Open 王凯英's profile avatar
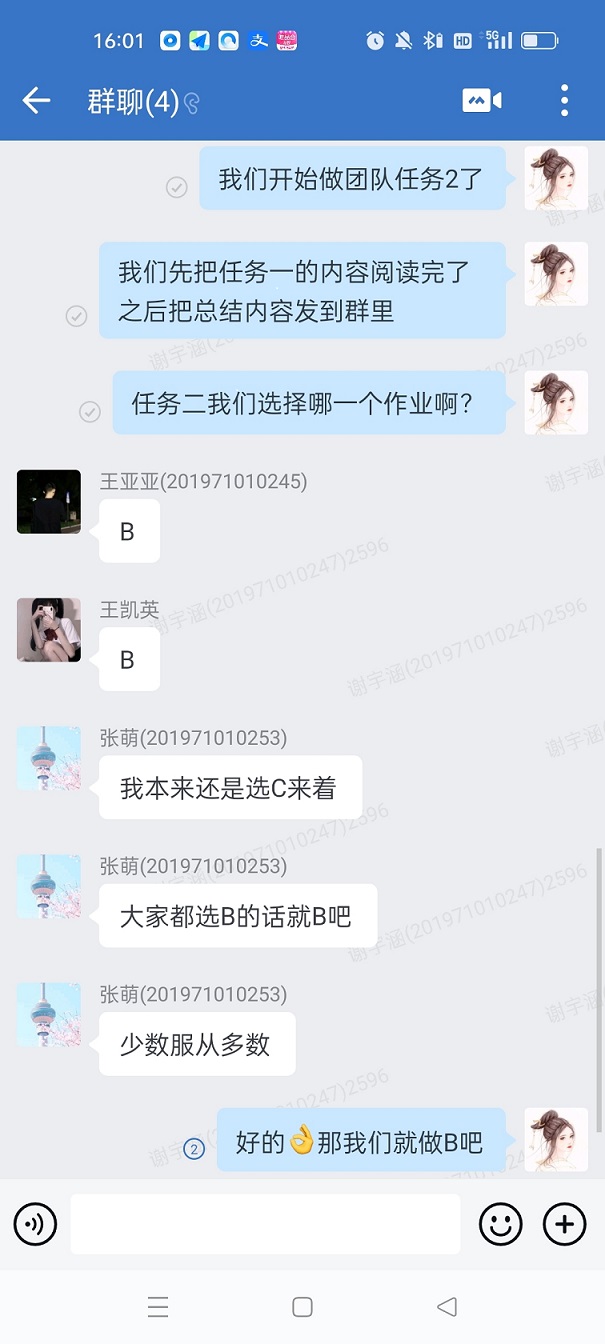605x1344 pixels. pos(48,629)
